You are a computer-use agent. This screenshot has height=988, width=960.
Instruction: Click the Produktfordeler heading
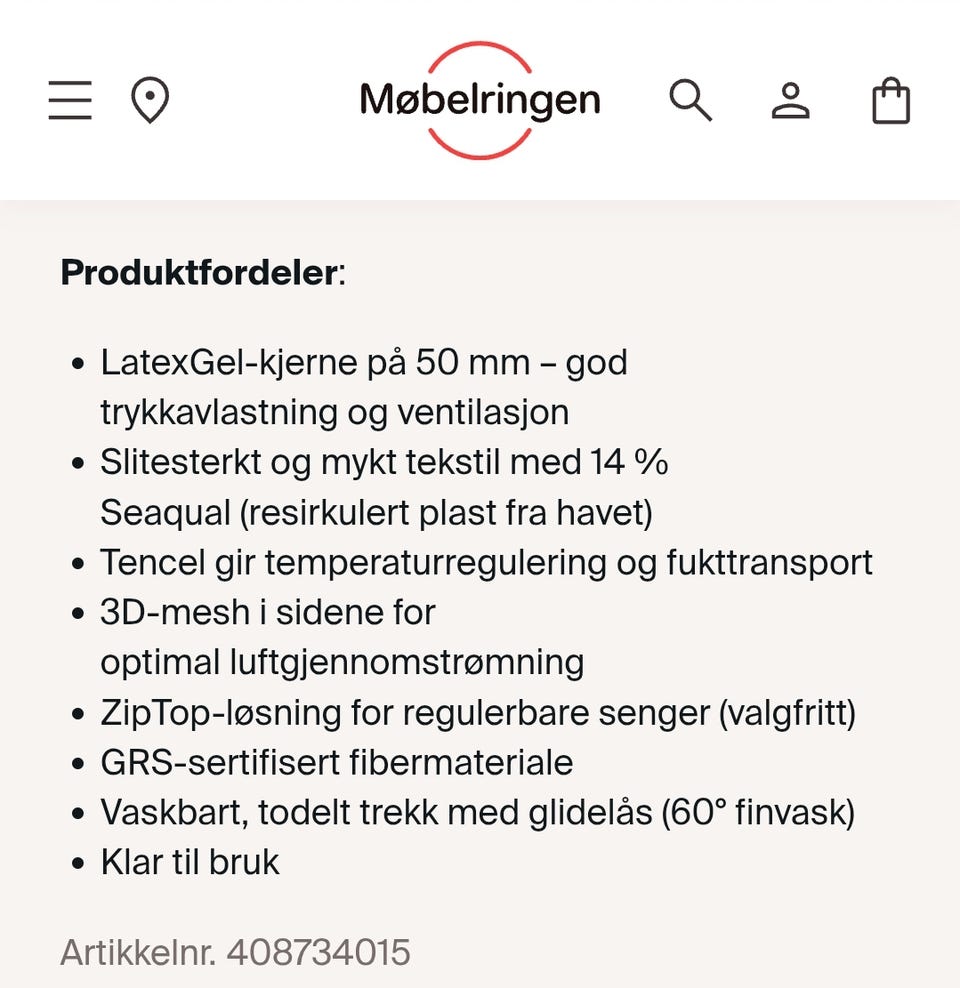pos(205,270)
